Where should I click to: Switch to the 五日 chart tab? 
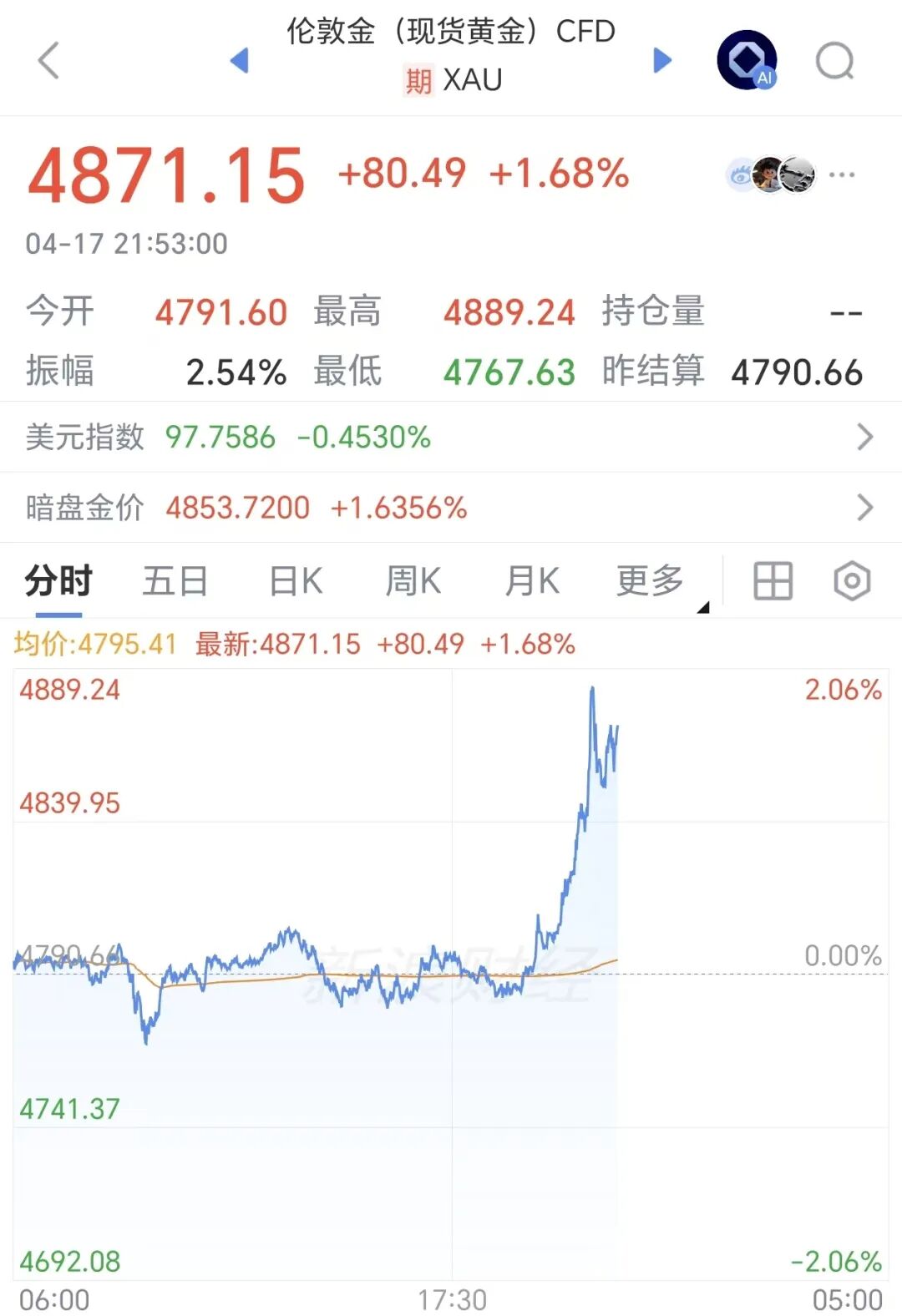[x=175, y=581]
